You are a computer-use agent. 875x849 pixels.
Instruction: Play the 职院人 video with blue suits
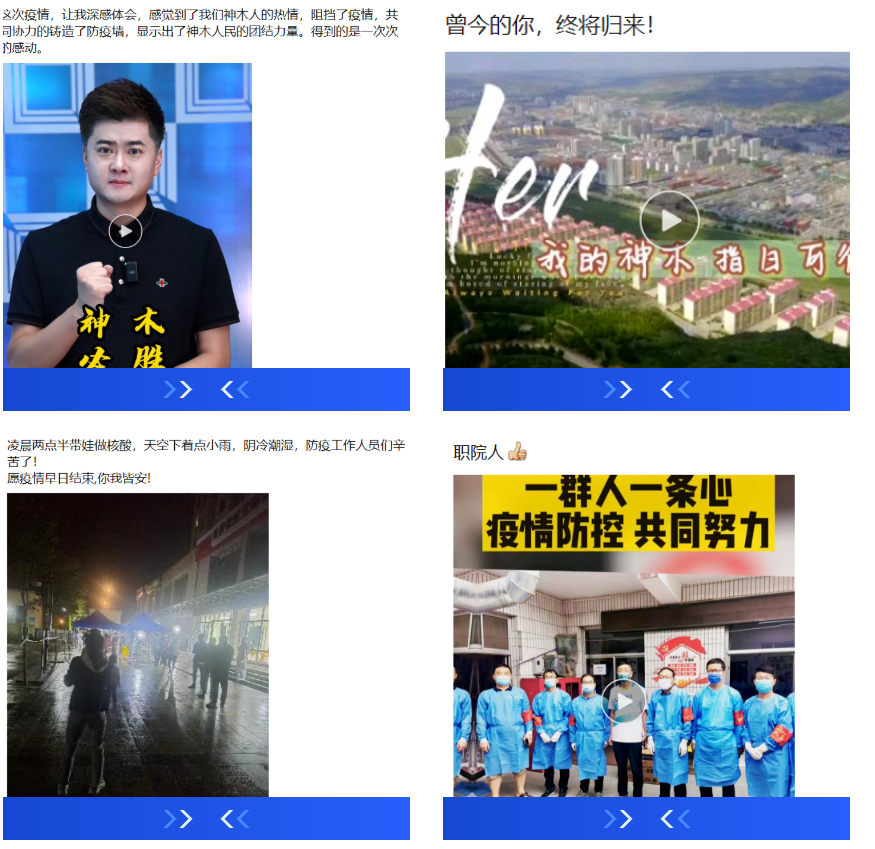(624, 702)
